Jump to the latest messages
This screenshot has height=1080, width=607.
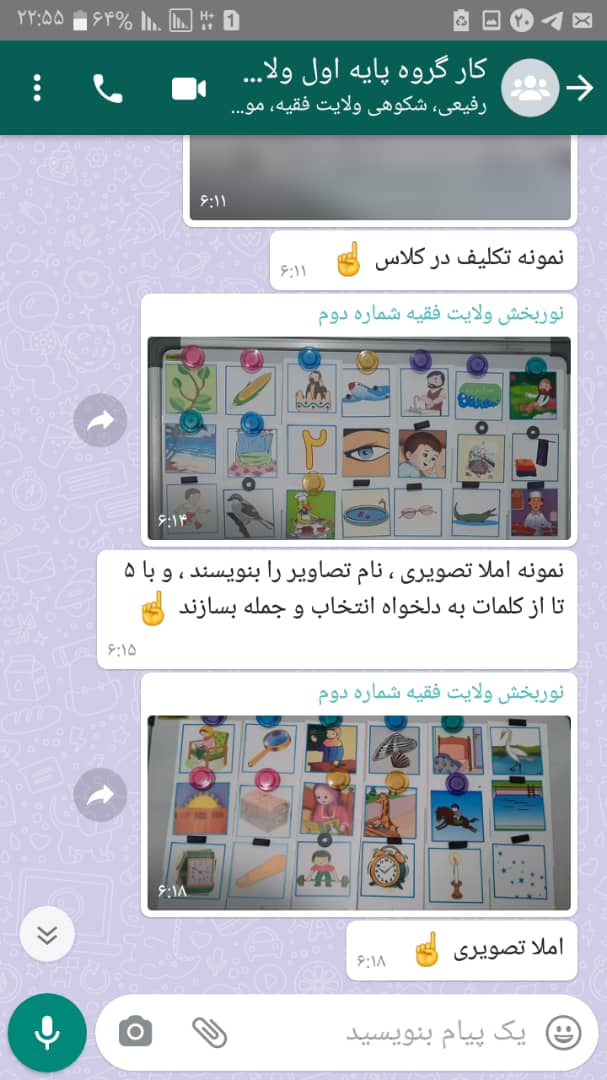point(47,934)
